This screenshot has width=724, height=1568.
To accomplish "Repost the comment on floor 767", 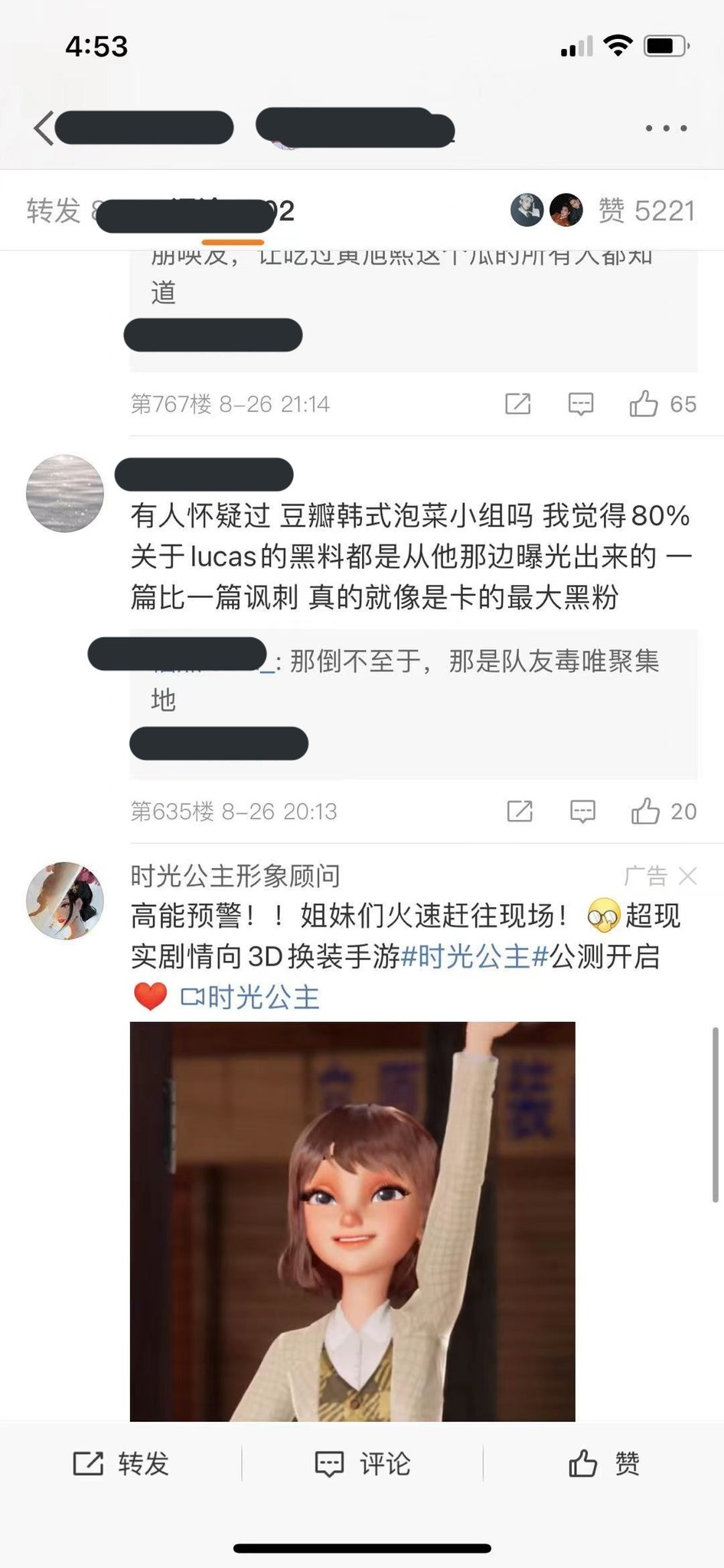I will [x=518, y=403].
